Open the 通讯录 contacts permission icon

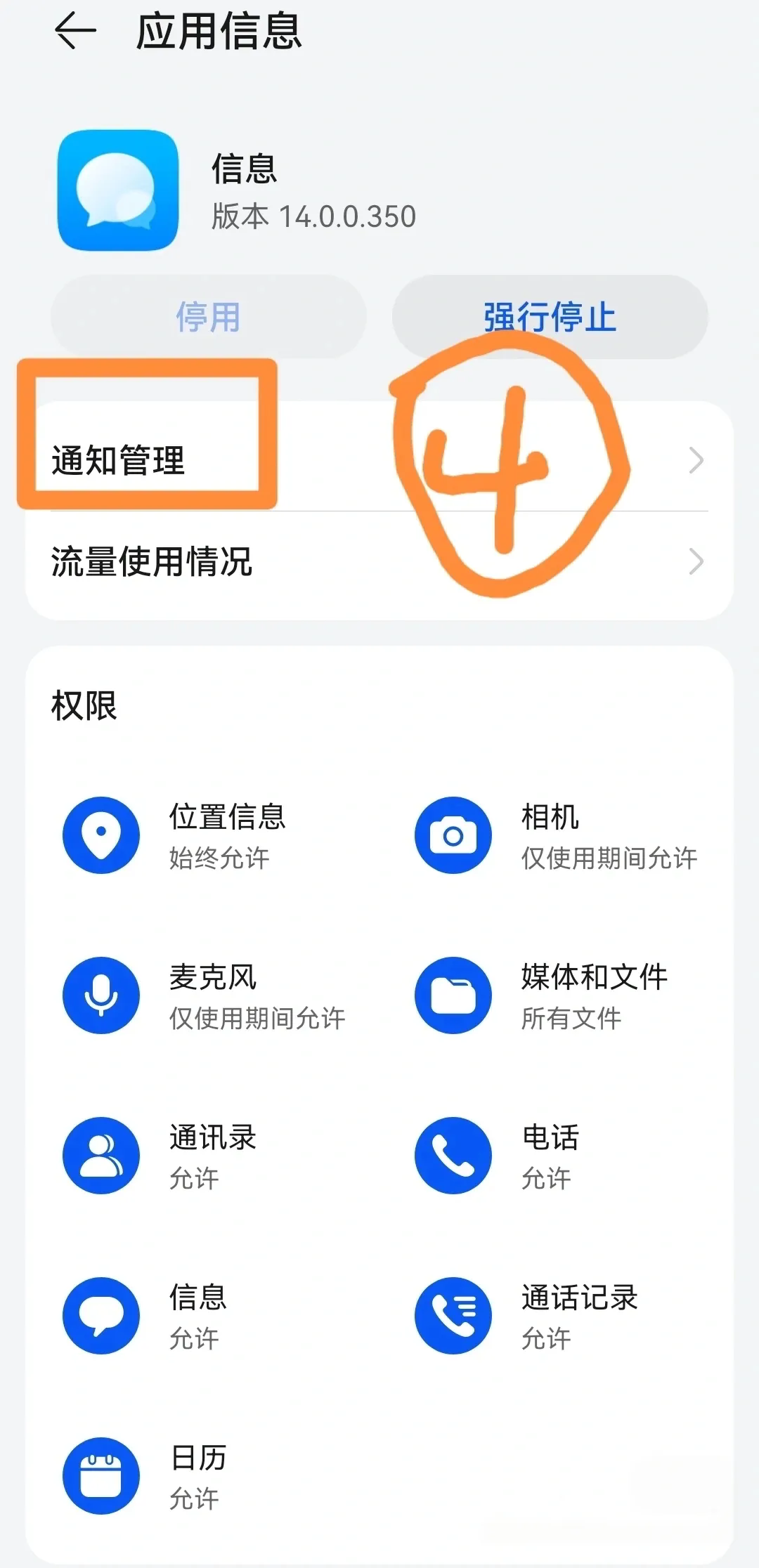100,1156
